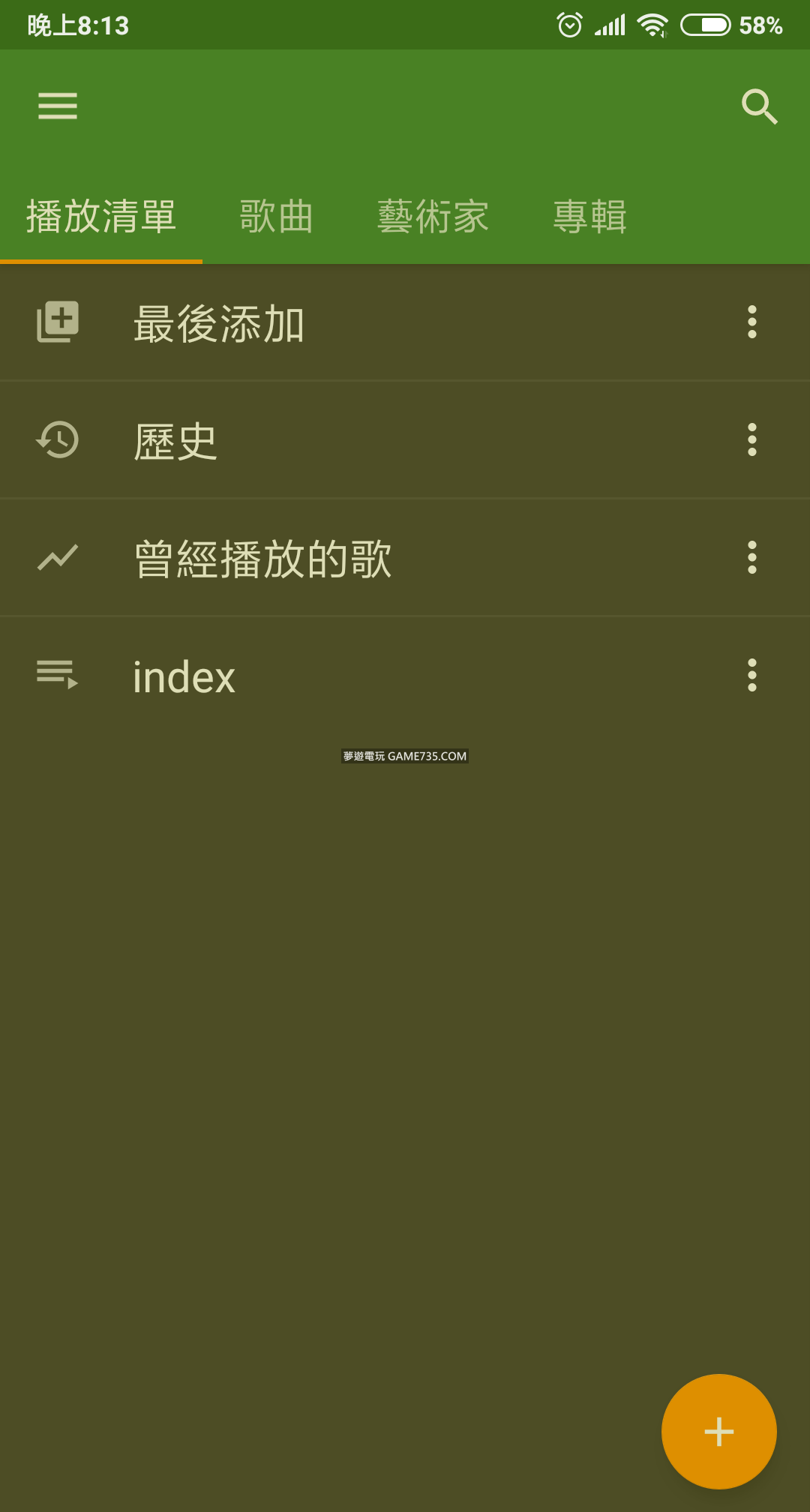Create a new playlist with plus button
The width and height of the screenshot is (810, 1512).
pyautogui.click(x=718, y=1431)
